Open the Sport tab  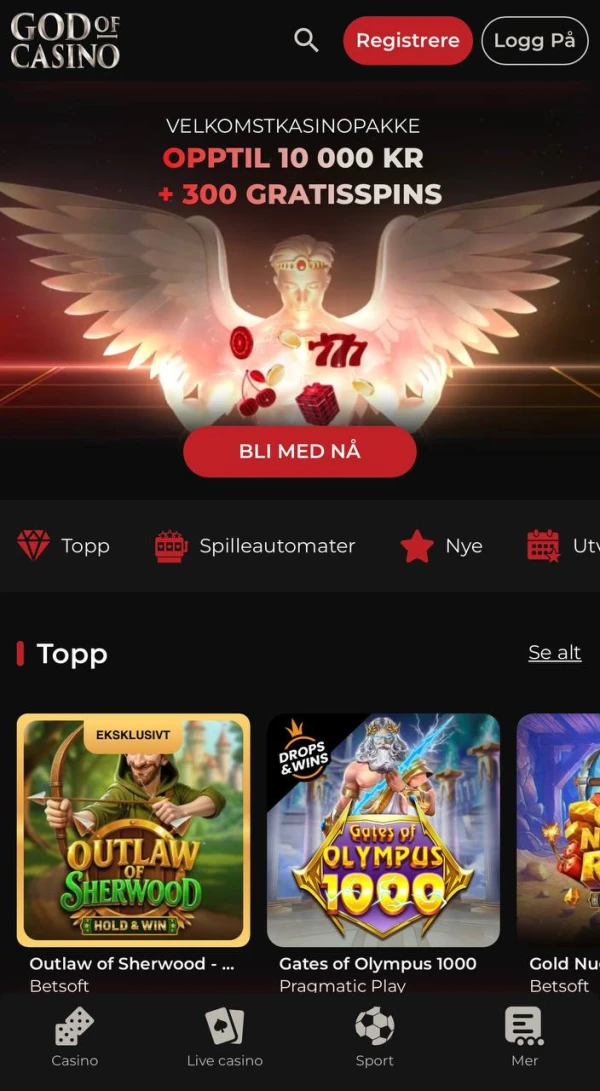pyautogui.click(x=375, y=1038)
